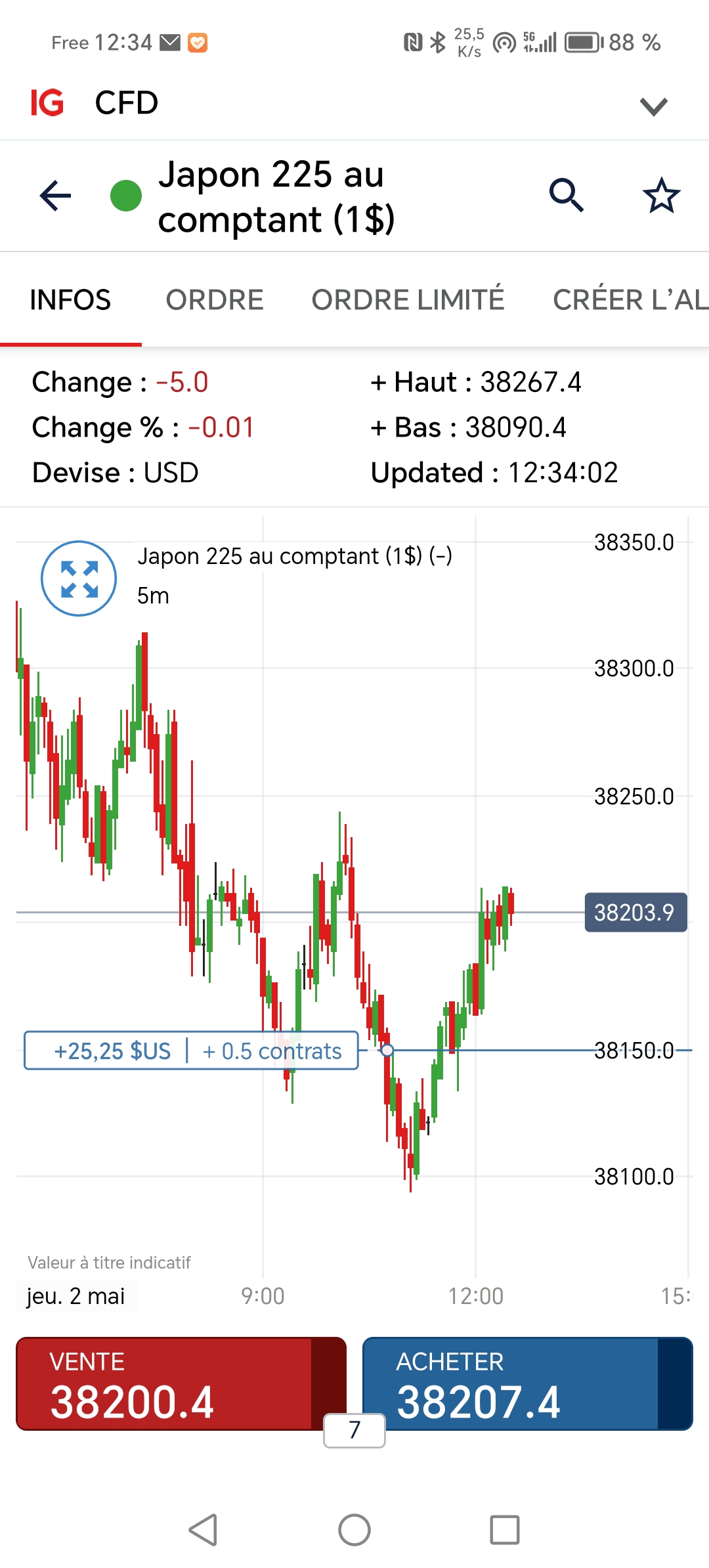Tap the system home button

point(354,1530)
